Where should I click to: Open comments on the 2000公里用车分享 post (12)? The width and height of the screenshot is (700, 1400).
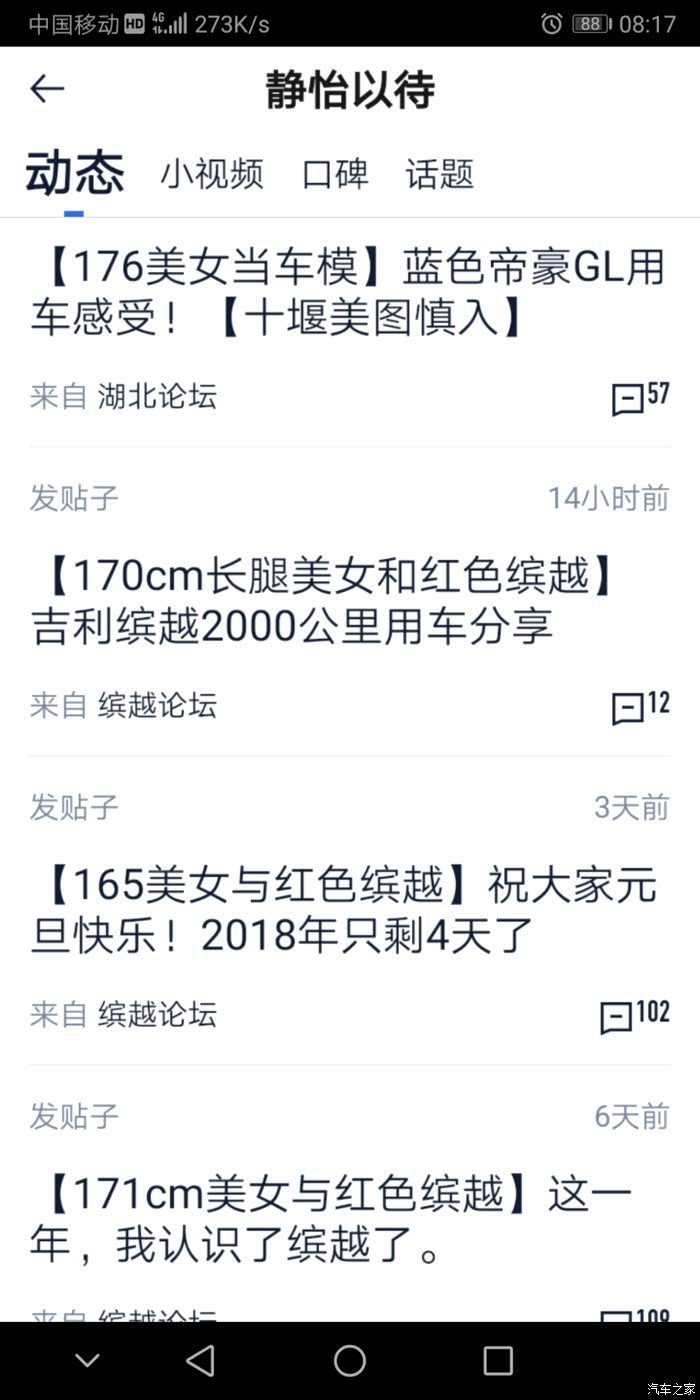640,706
